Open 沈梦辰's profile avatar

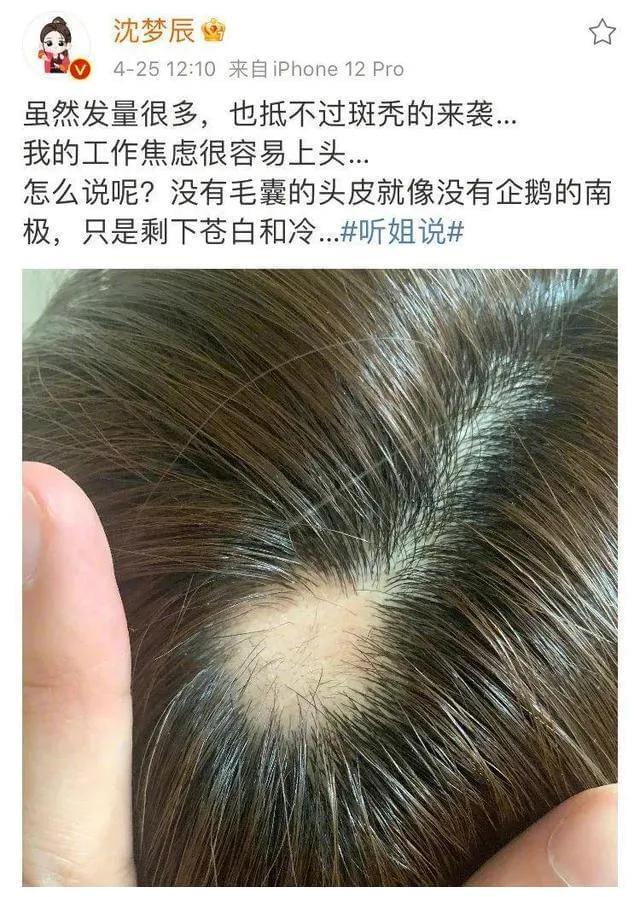tap(56, 47)
